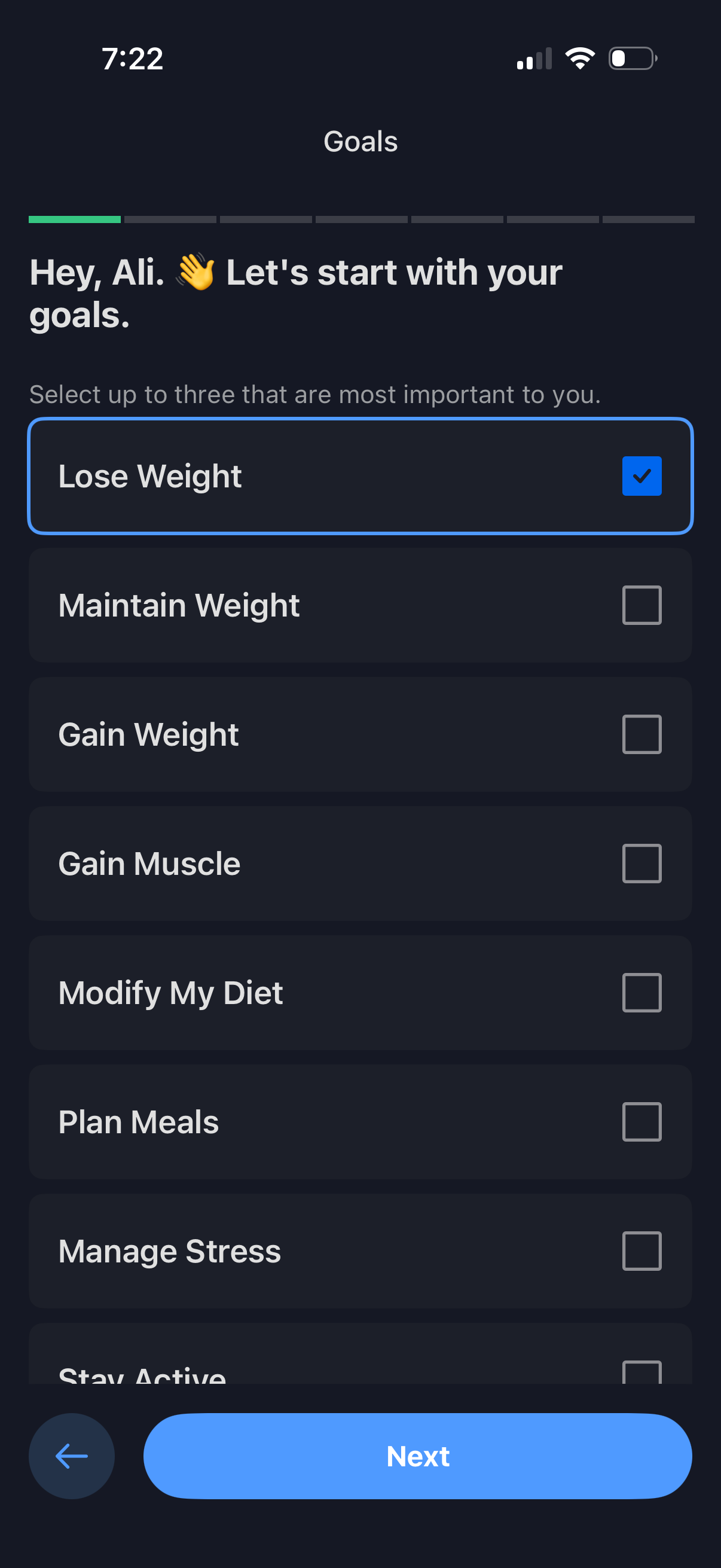Tap the back arrow icon
The height and width of the screenshot is (1568, 721).
(71, 1456)
